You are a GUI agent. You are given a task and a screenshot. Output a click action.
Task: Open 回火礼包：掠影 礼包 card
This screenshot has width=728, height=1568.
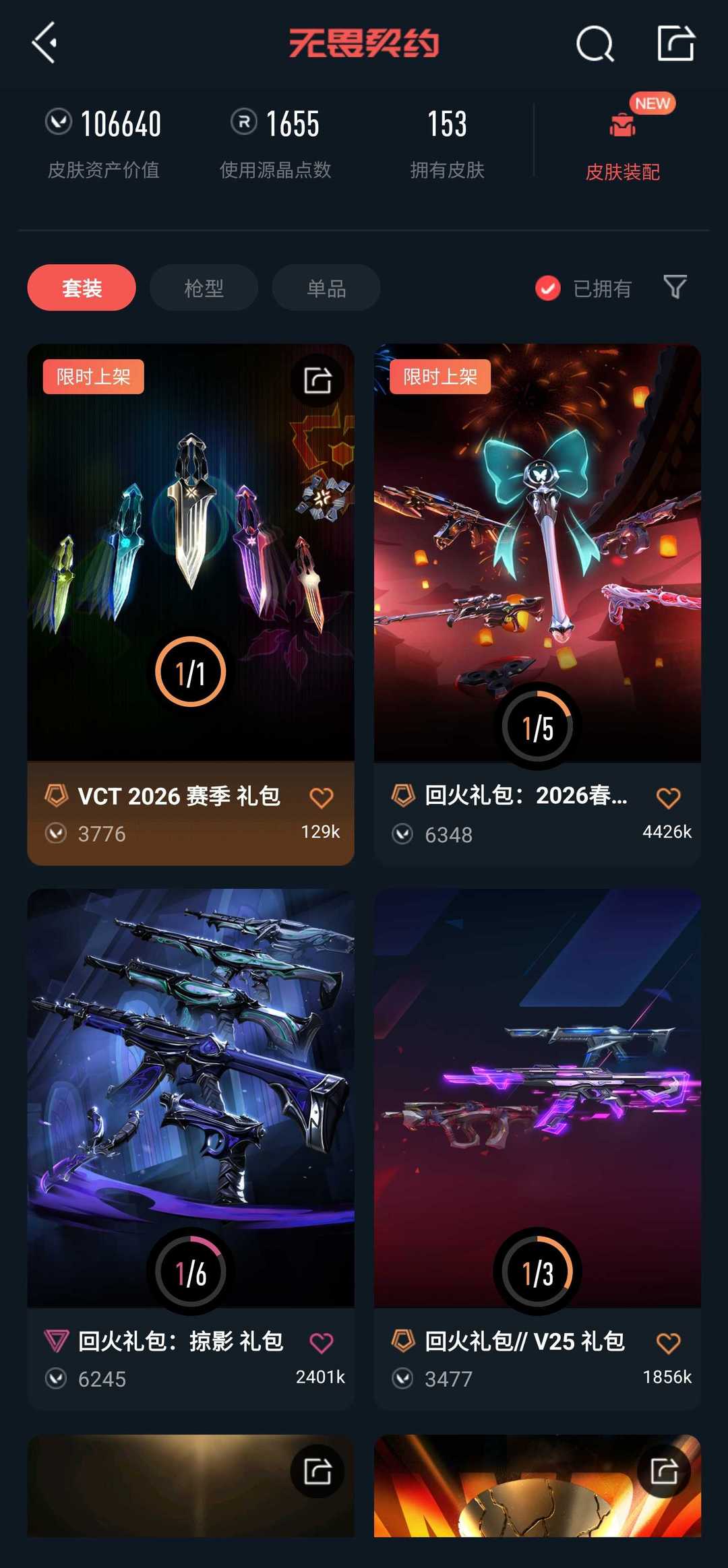point(190,1098)
